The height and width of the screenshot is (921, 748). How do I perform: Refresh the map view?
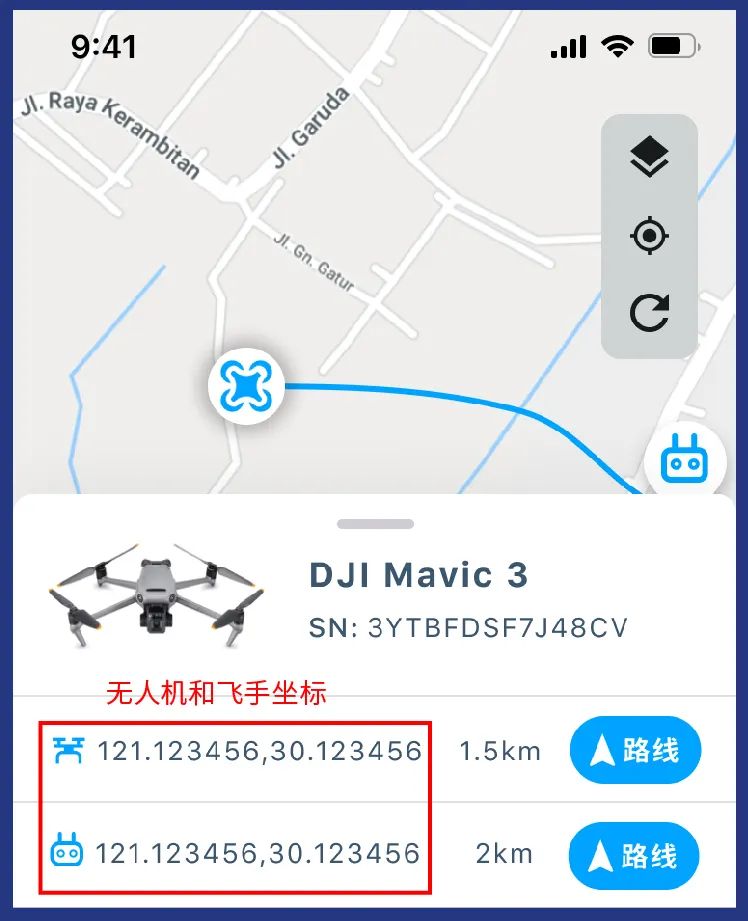[x=649, y=312]
